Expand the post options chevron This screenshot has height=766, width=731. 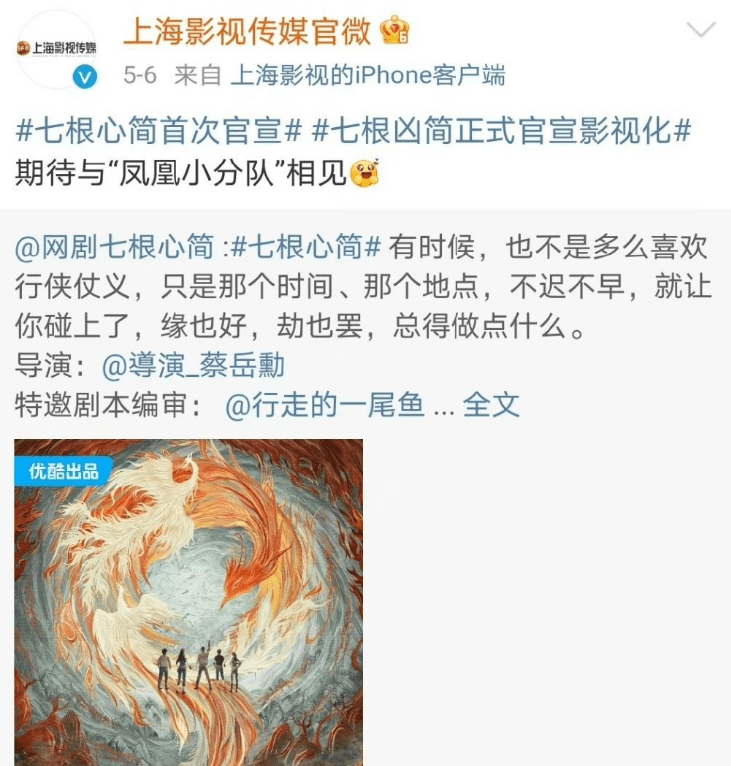click(x=703, y=30)
